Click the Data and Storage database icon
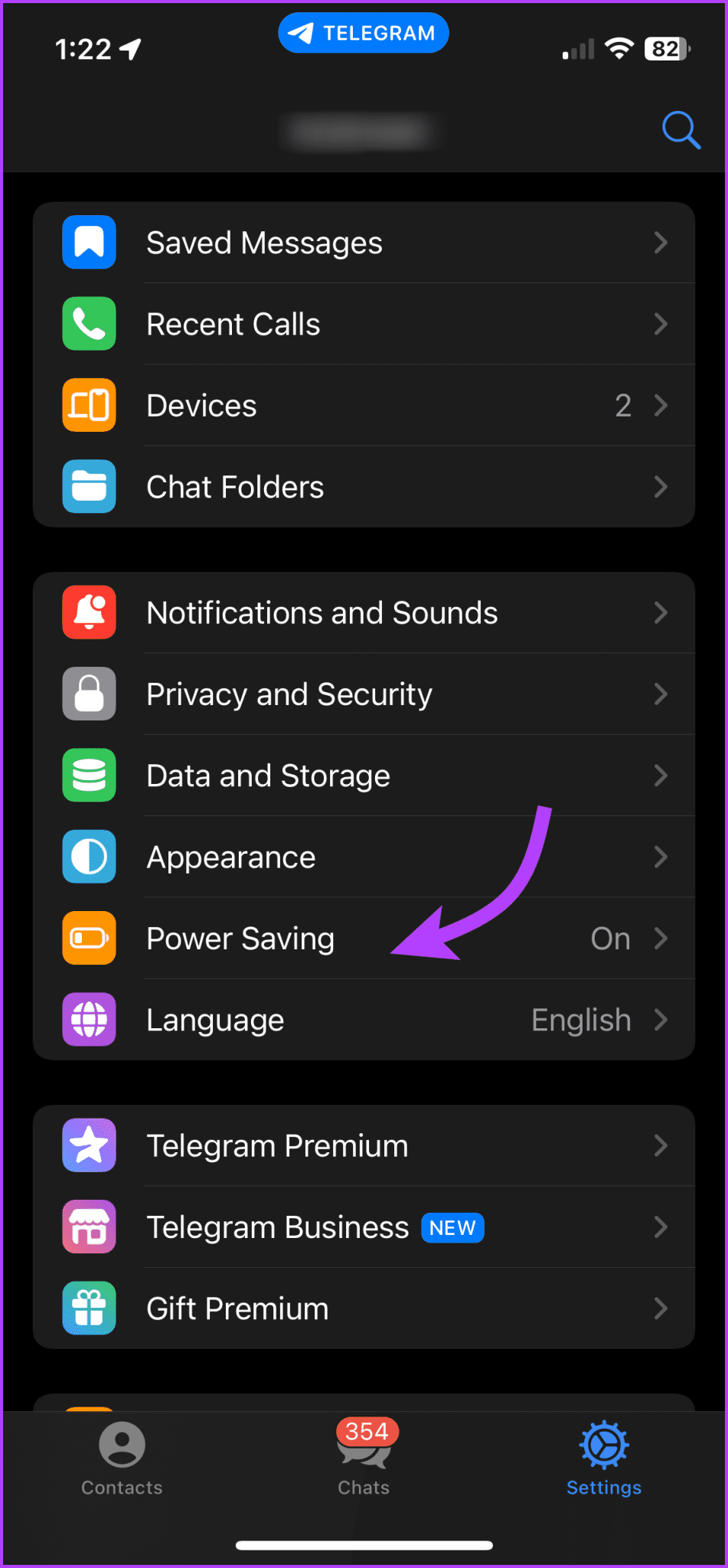 point(89,775)
